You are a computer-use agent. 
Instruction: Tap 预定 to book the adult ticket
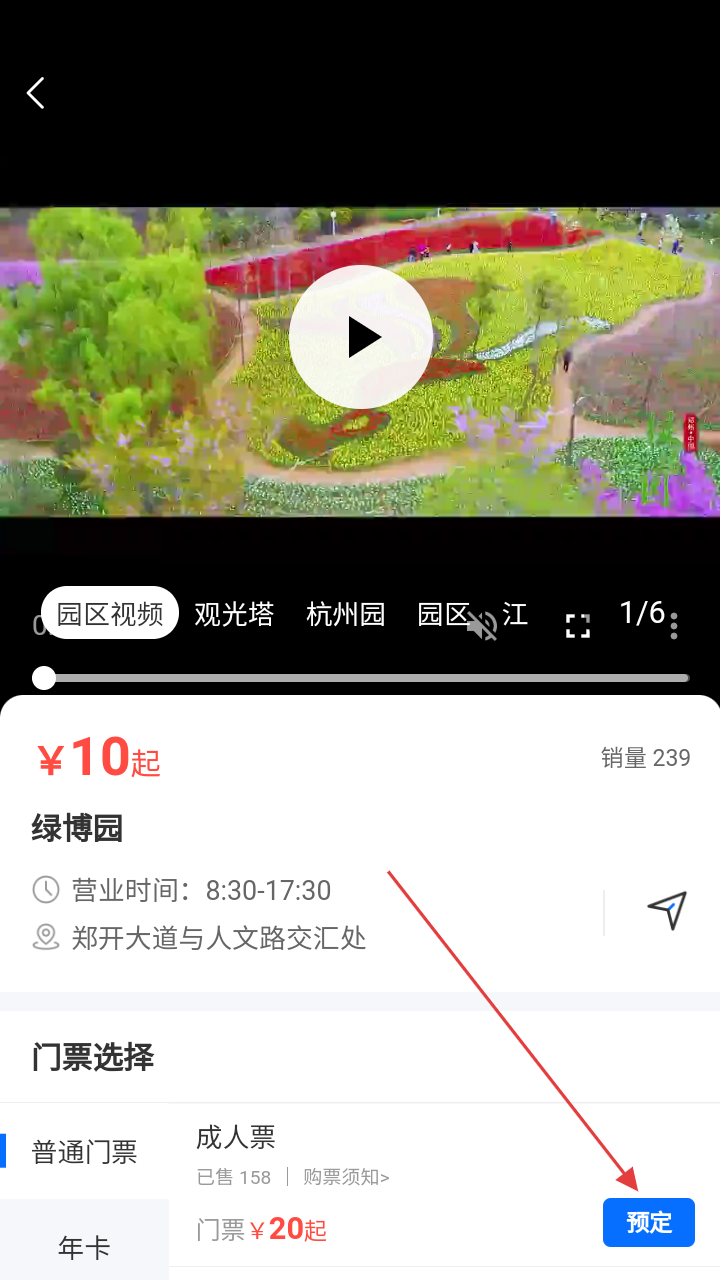click(648, 1222)
